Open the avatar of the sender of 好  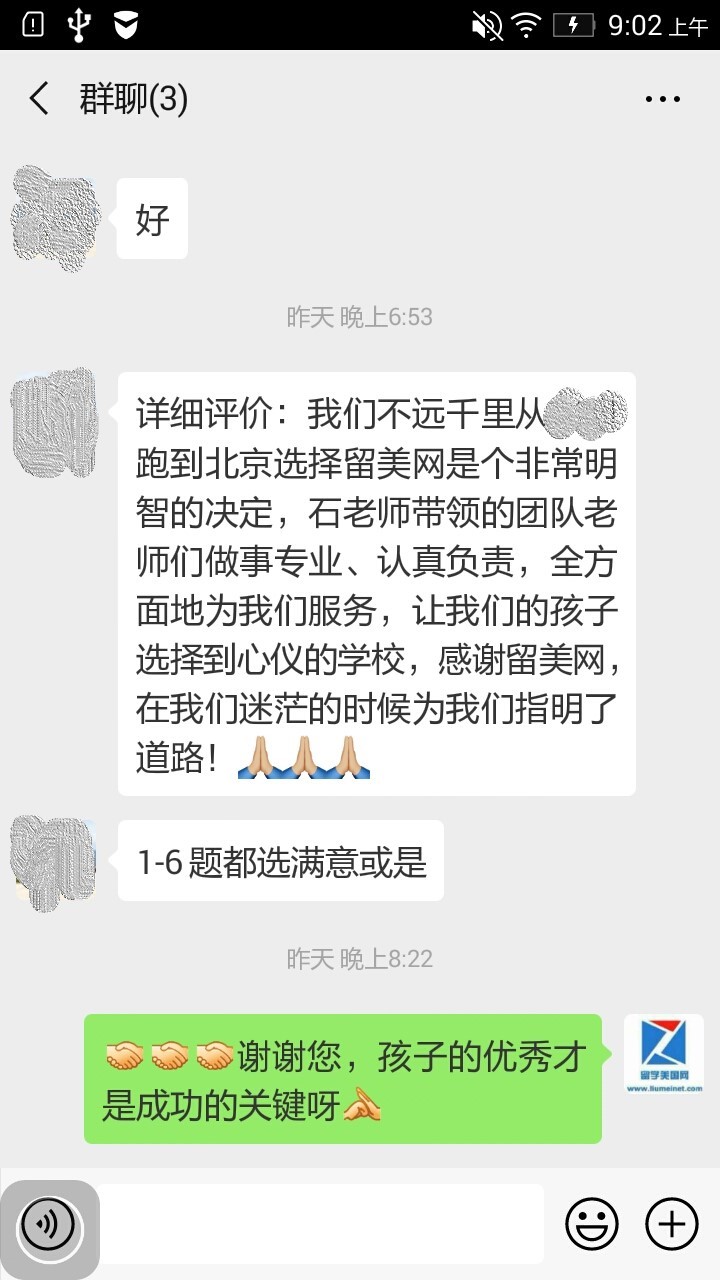55,218
